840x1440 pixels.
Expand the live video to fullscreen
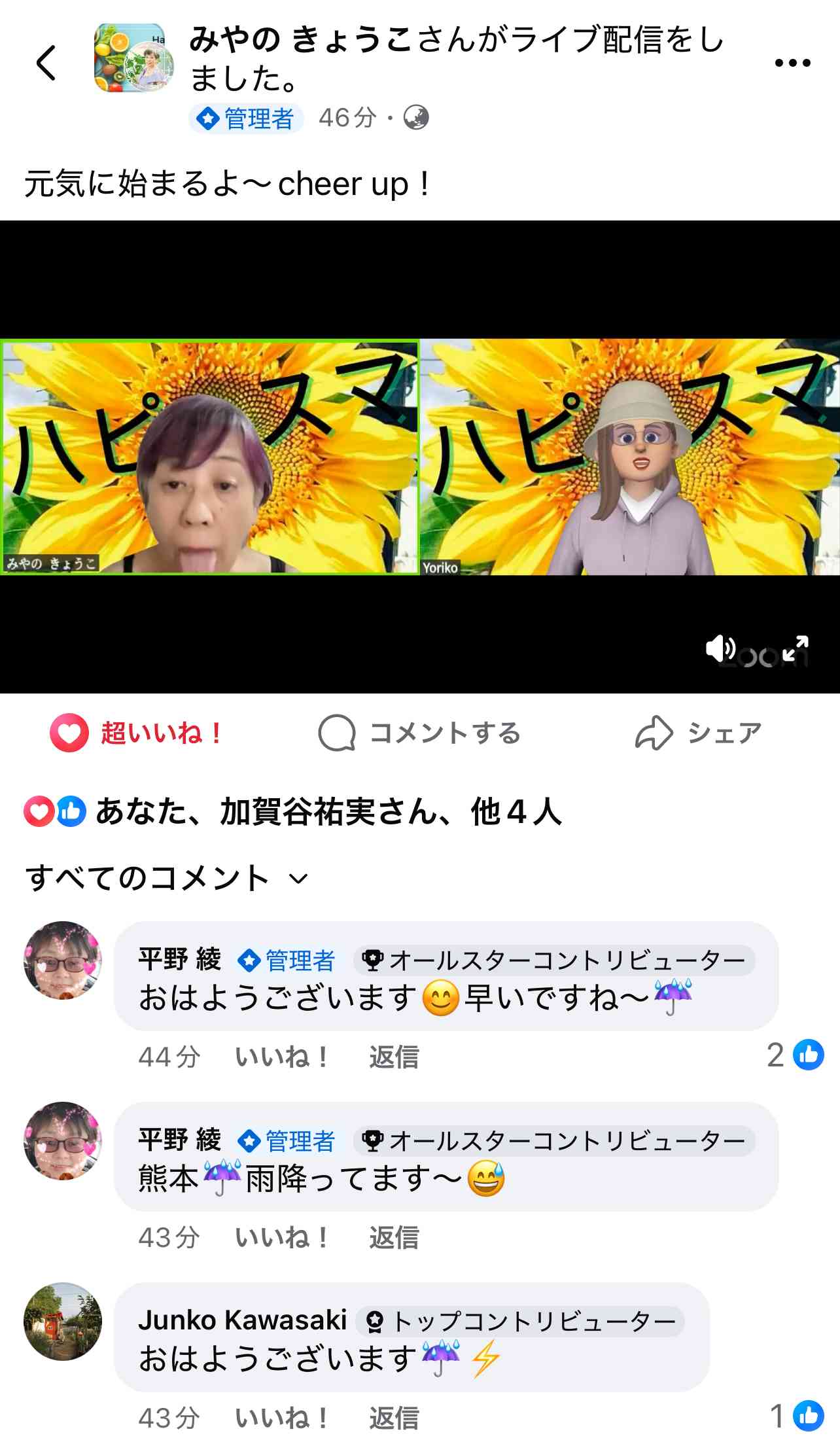pyautogui.click(x=796, y=648)
